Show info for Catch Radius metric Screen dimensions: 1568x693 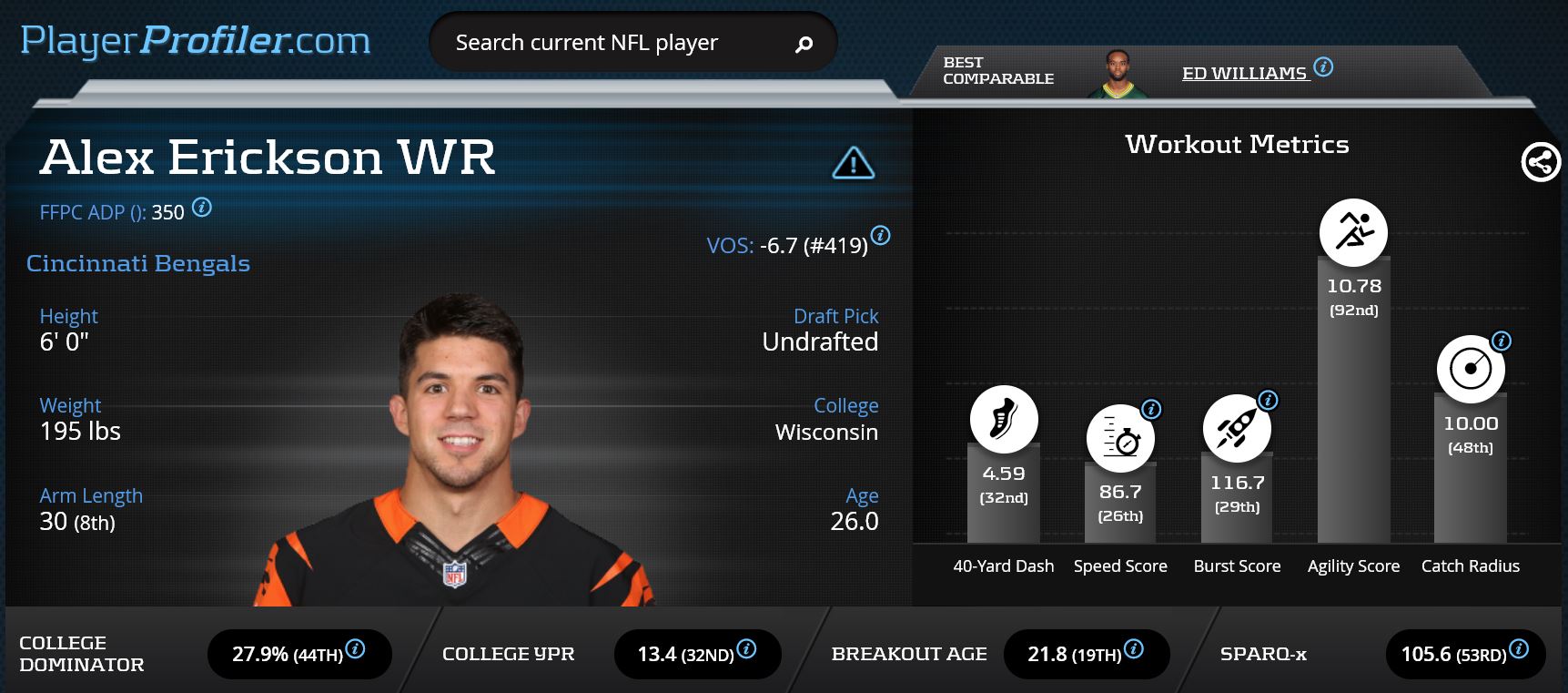1502,341
